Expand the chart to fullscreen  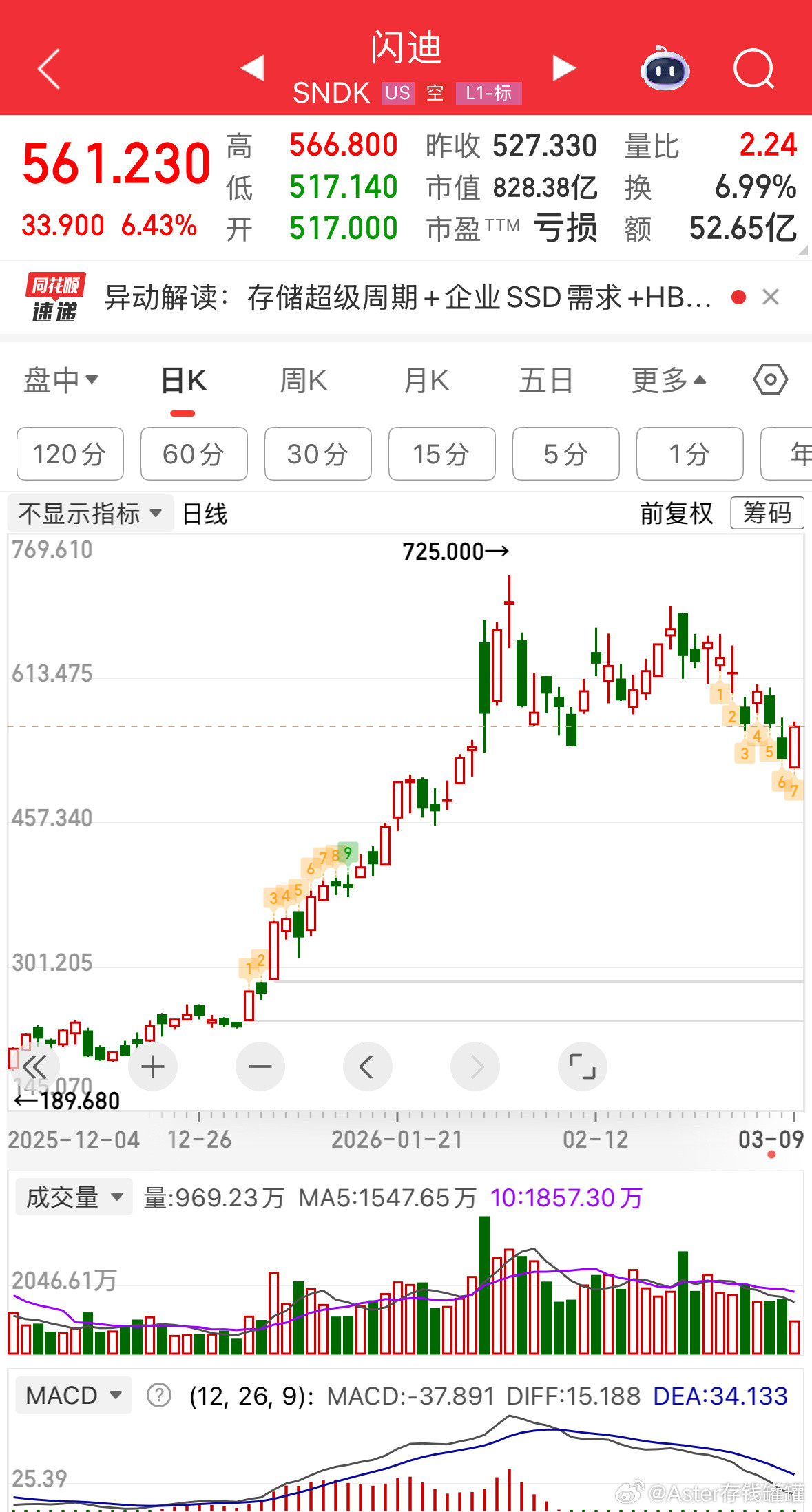583,1067
